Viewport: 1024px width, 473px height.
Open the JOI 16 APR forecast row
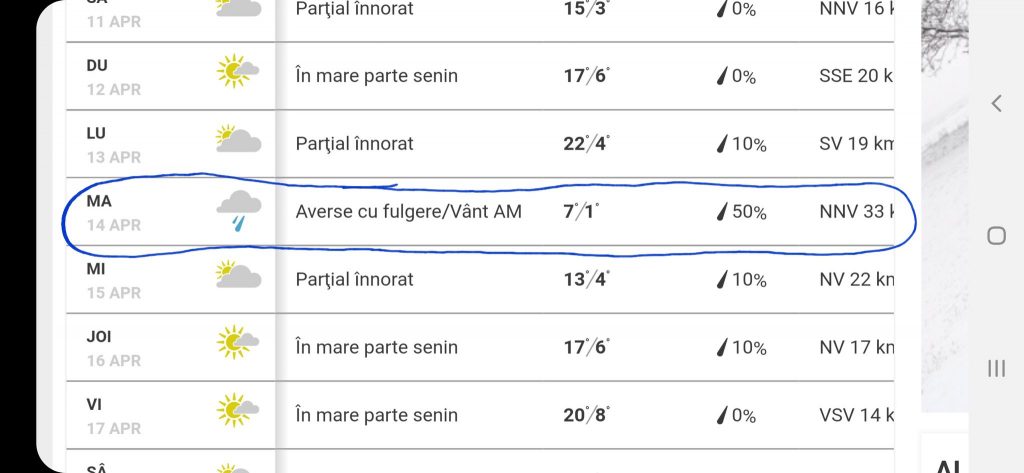480,348
